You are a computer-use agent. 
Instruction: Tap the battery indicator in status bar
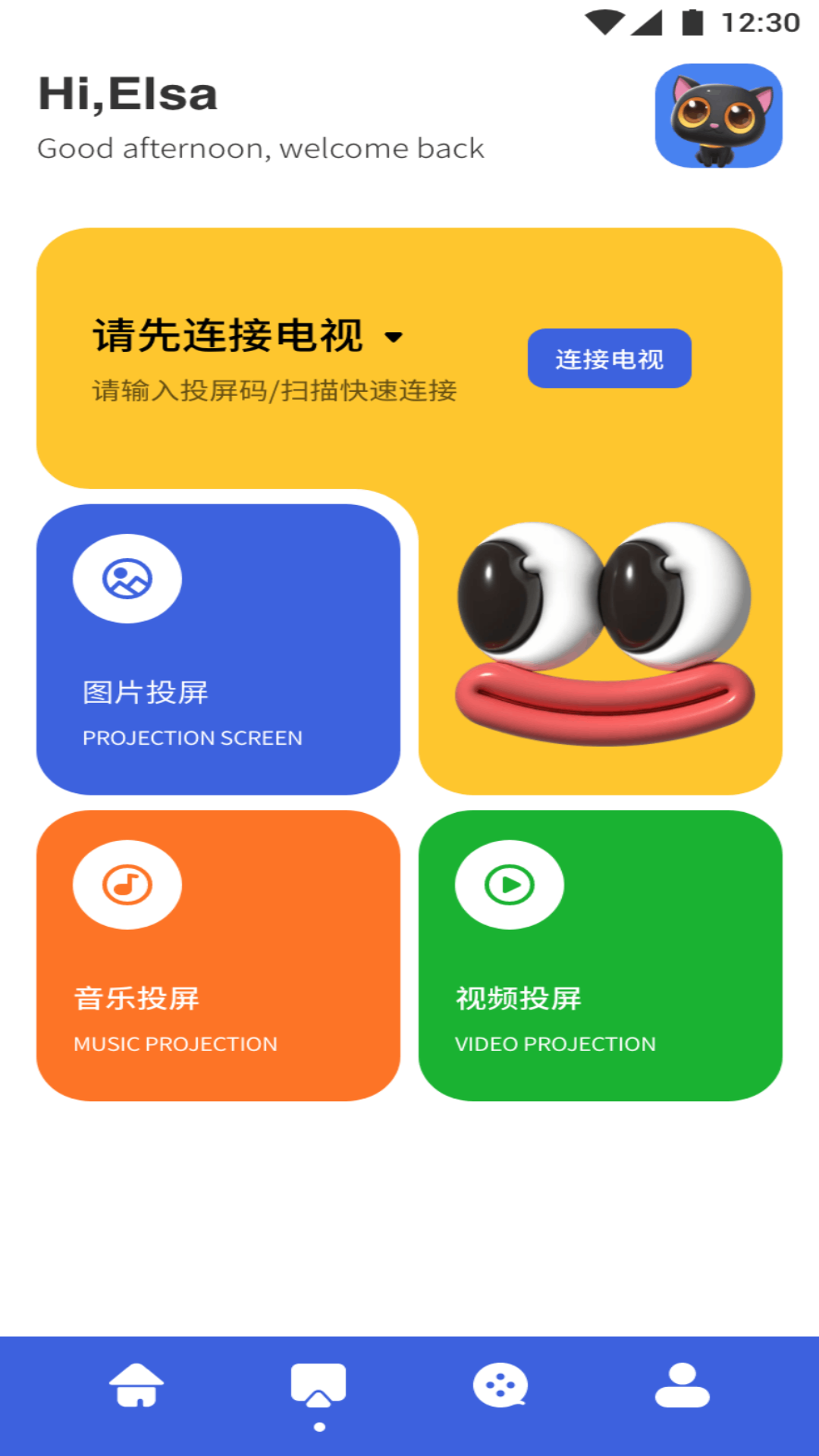point(692,21)
